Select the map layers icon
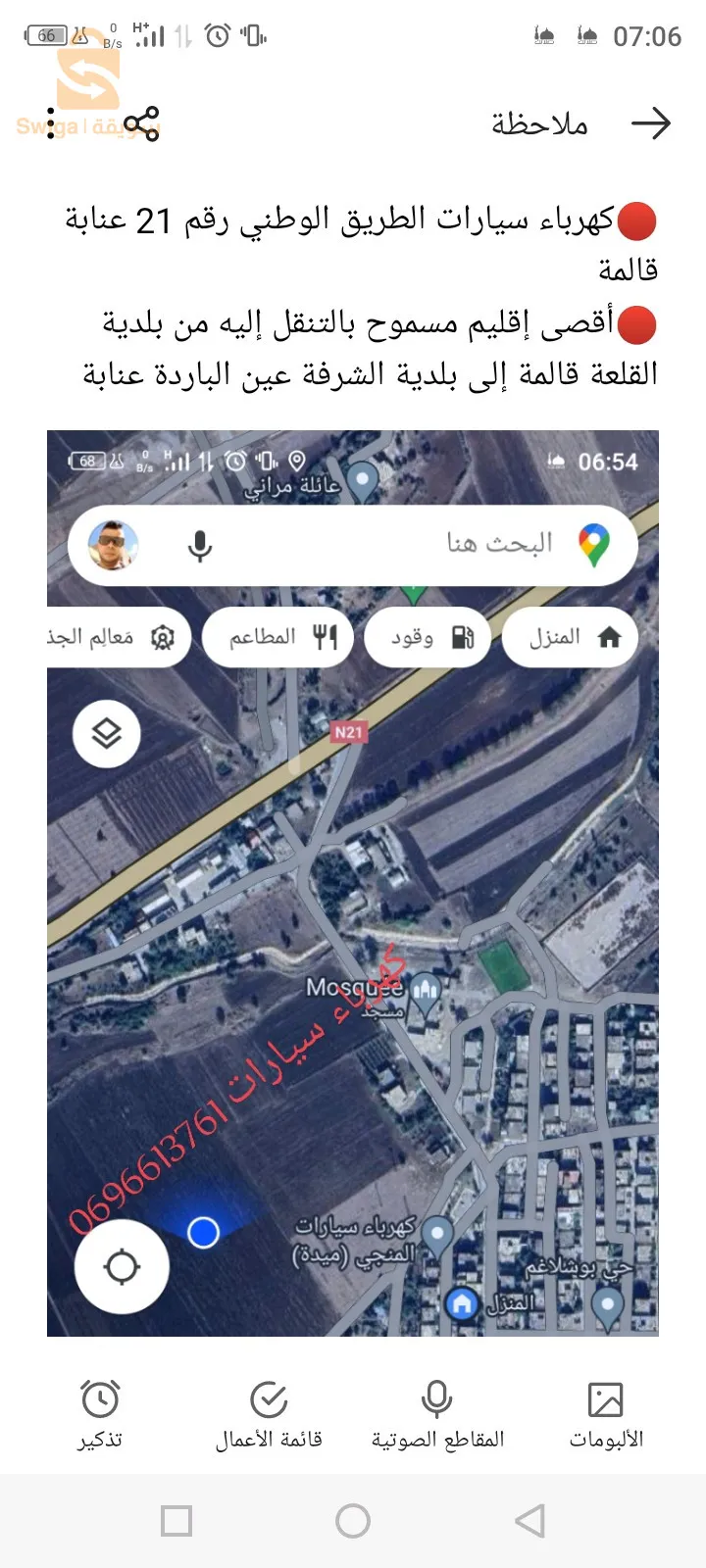 click(106, 733)
